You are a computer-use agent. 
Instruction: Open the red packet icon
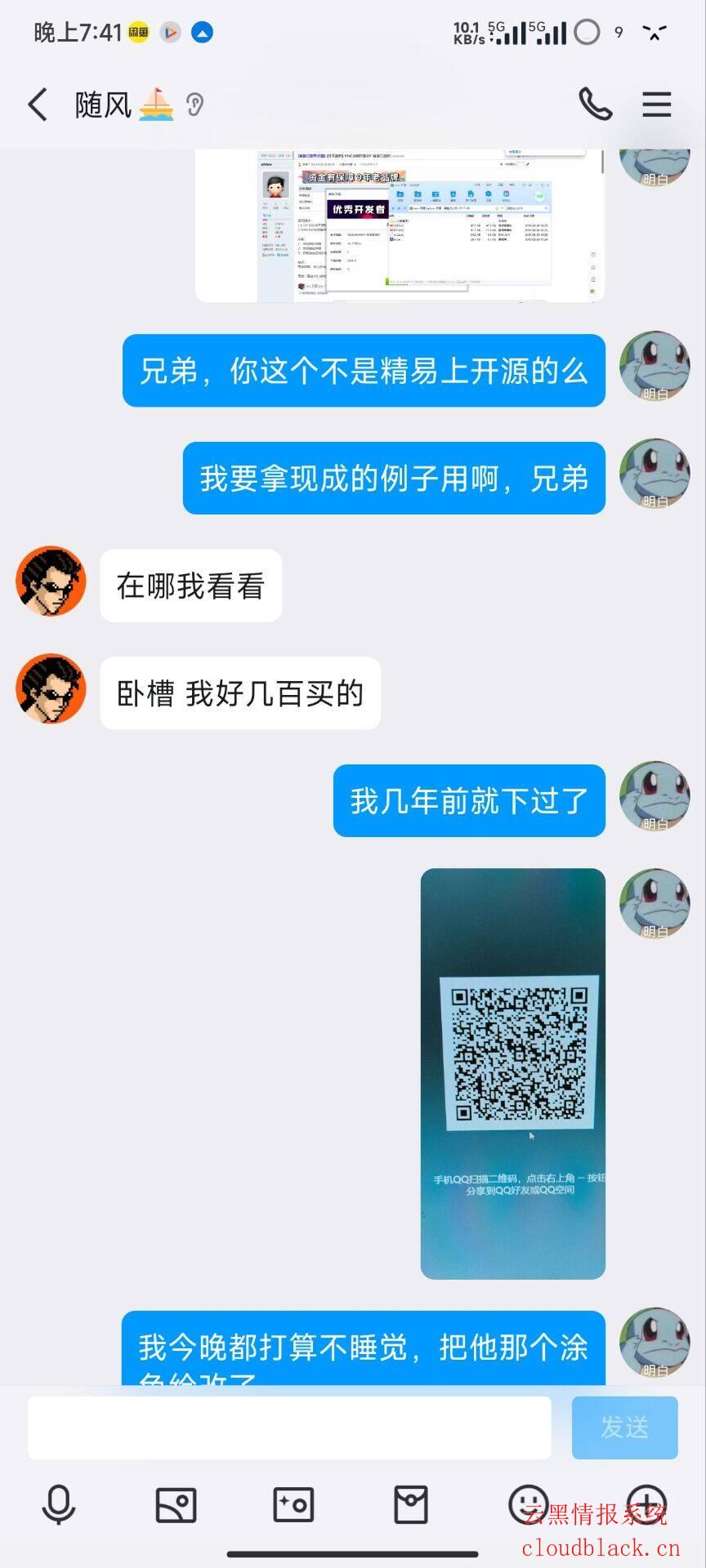(x=410, y=1504)
